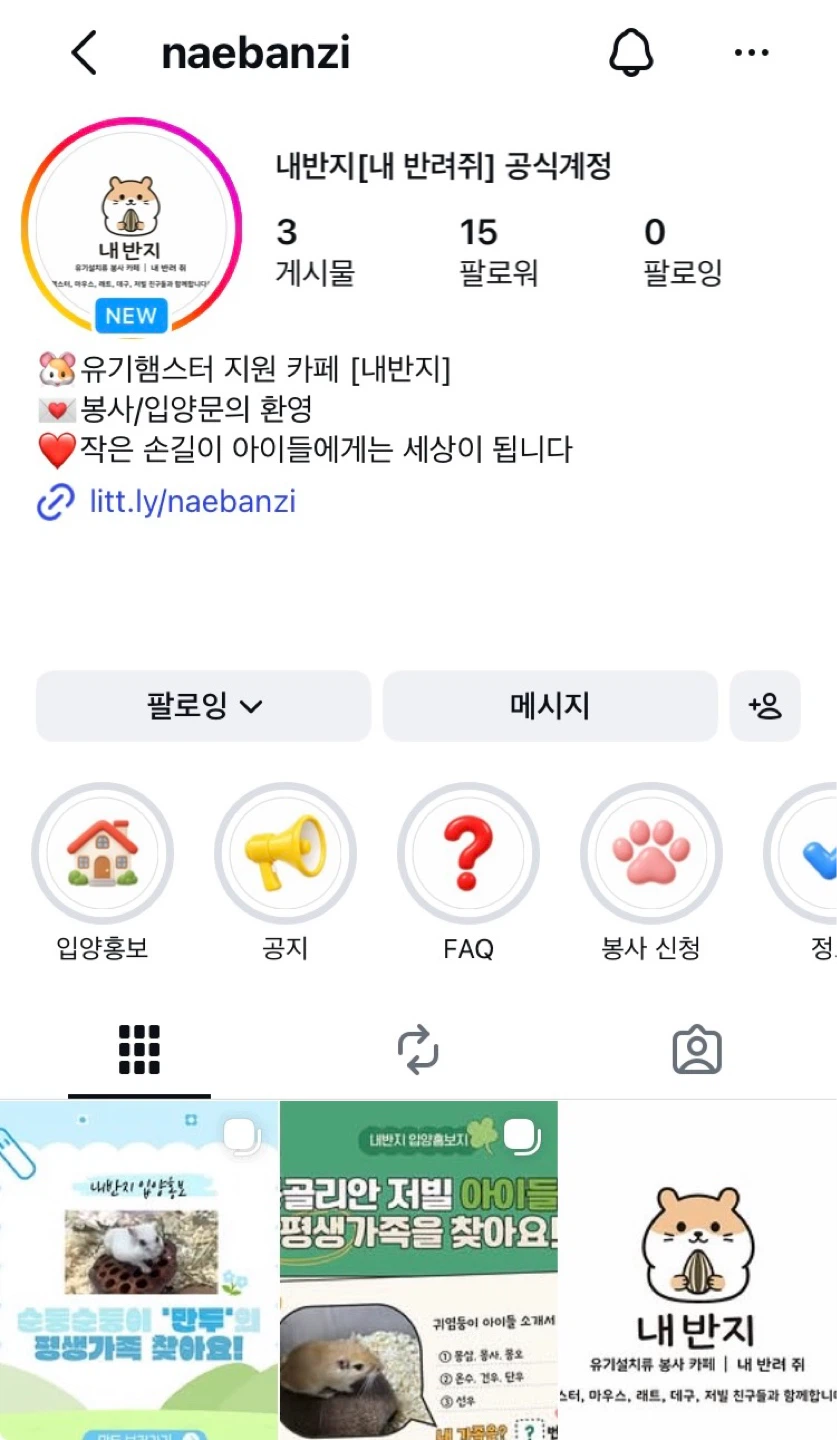This screenshot has width=837, height=1440.
Task: Open the 15 팔로워 followers list
Action: 498,252
